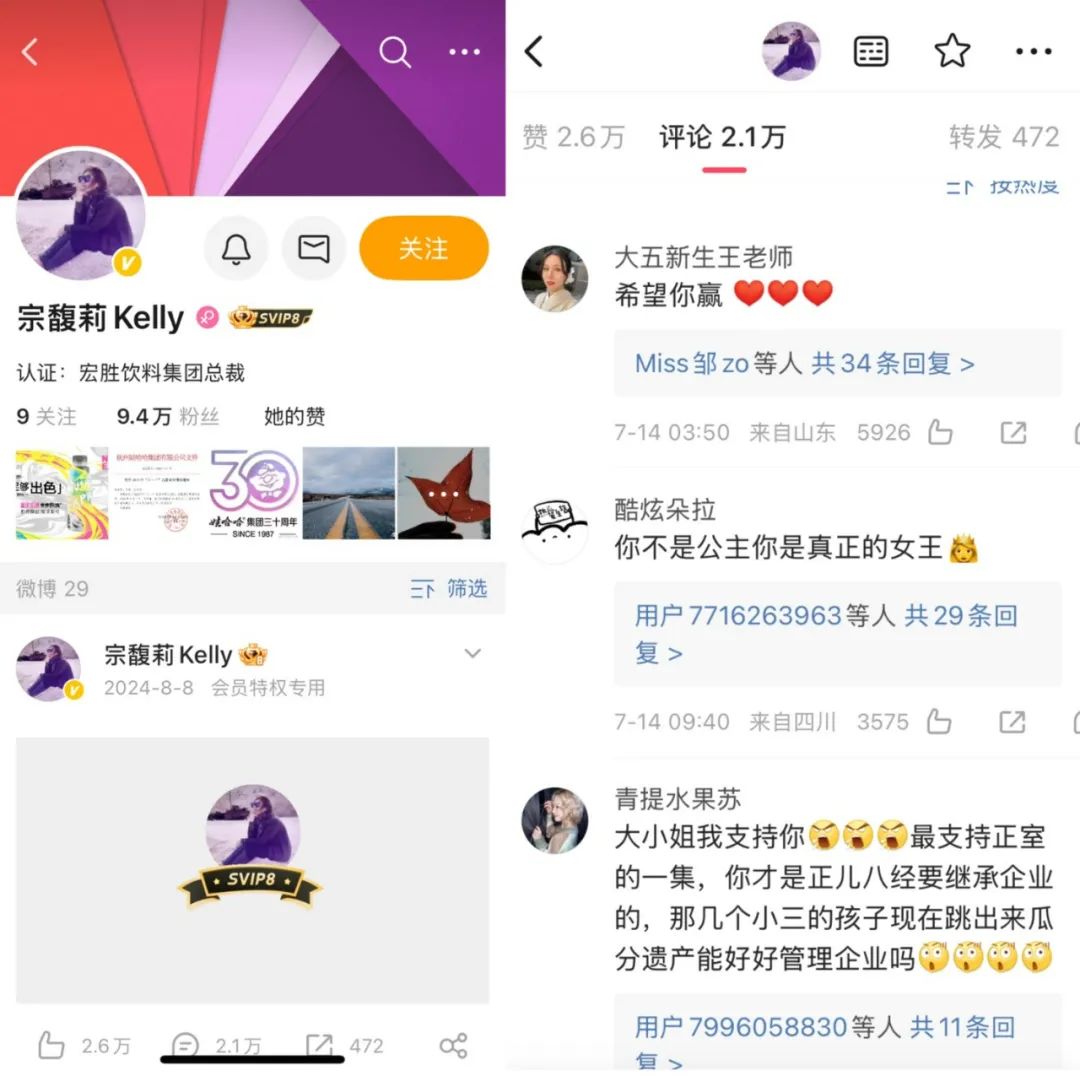
Task: Switch to the 转发 472 tab
Action: point(1003,137)
